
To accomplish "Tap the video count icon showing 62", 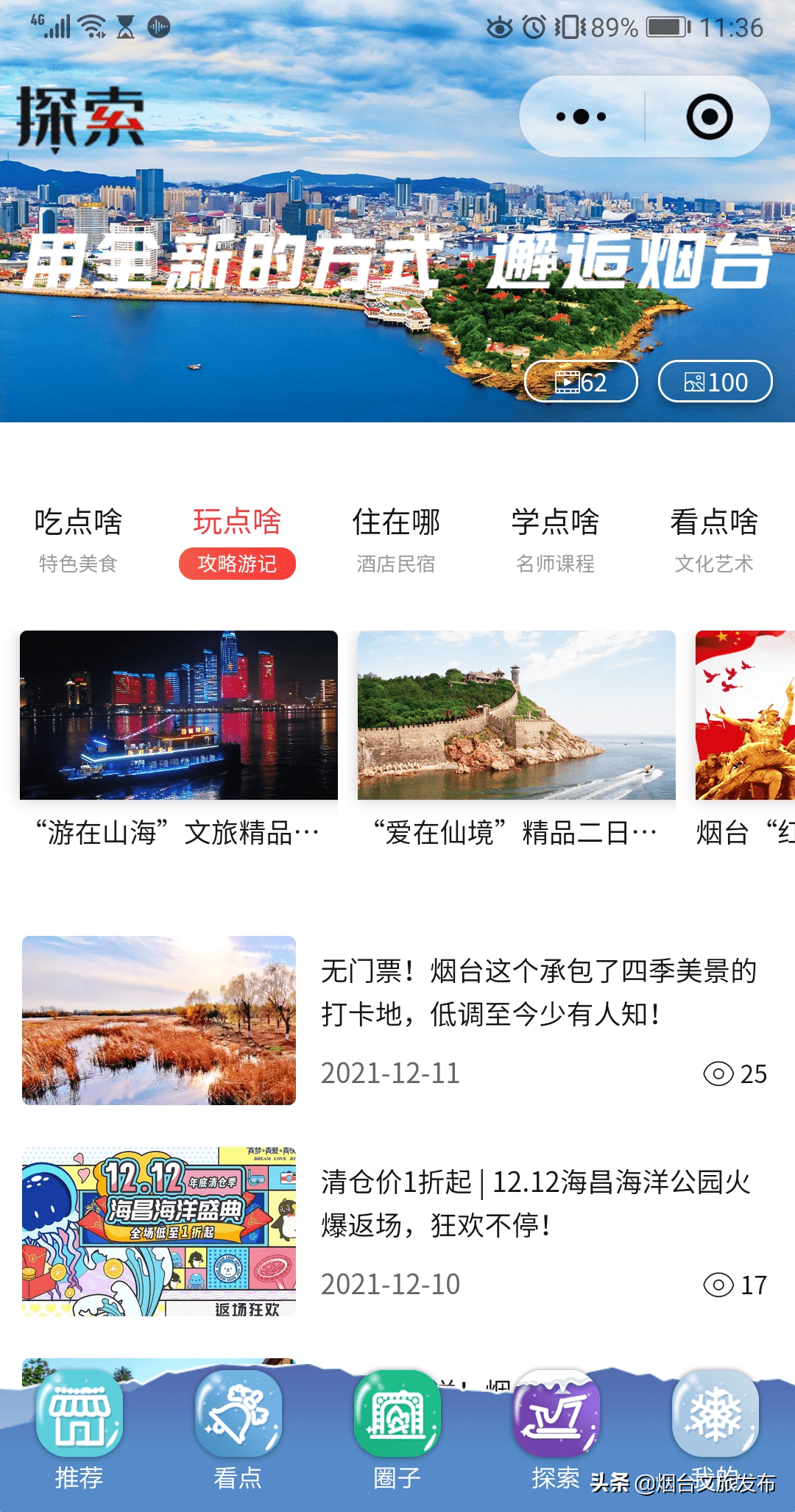I will tap(582, 382).
